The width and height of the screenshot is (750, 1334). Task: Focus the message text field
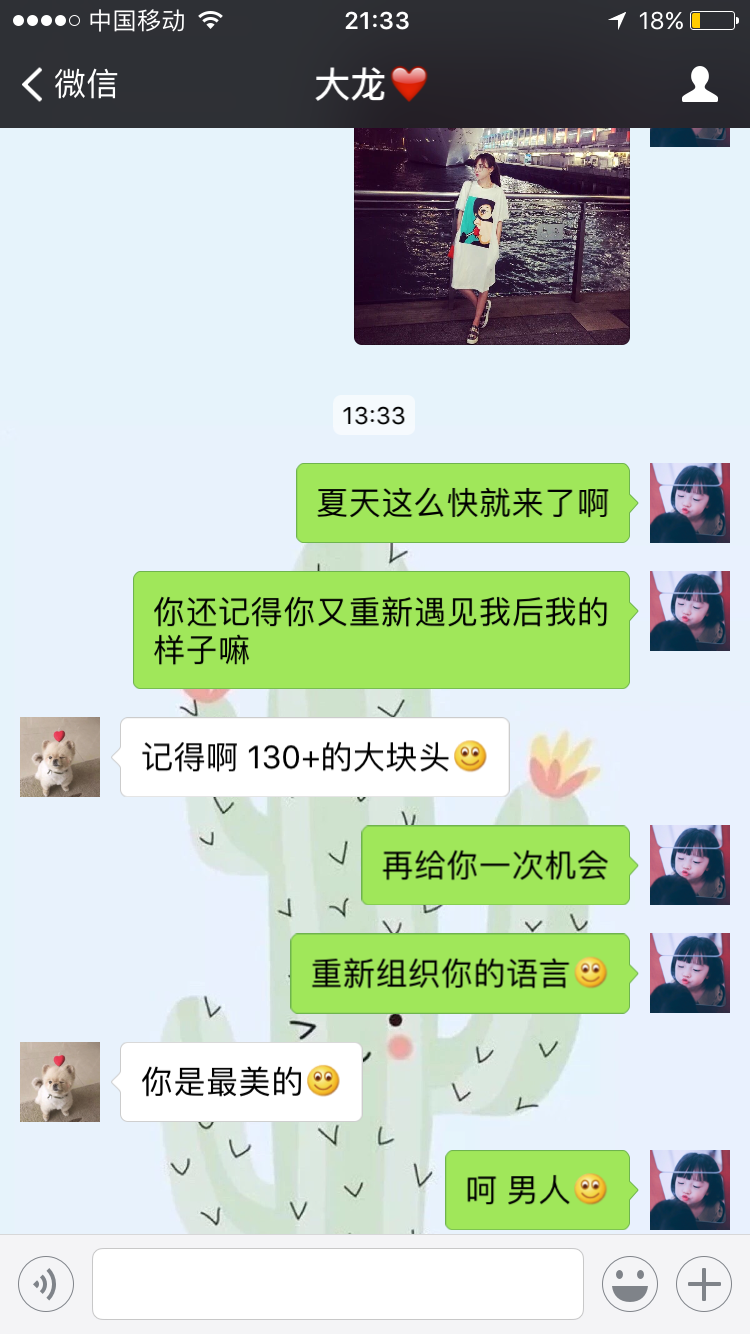[338, 1283]
